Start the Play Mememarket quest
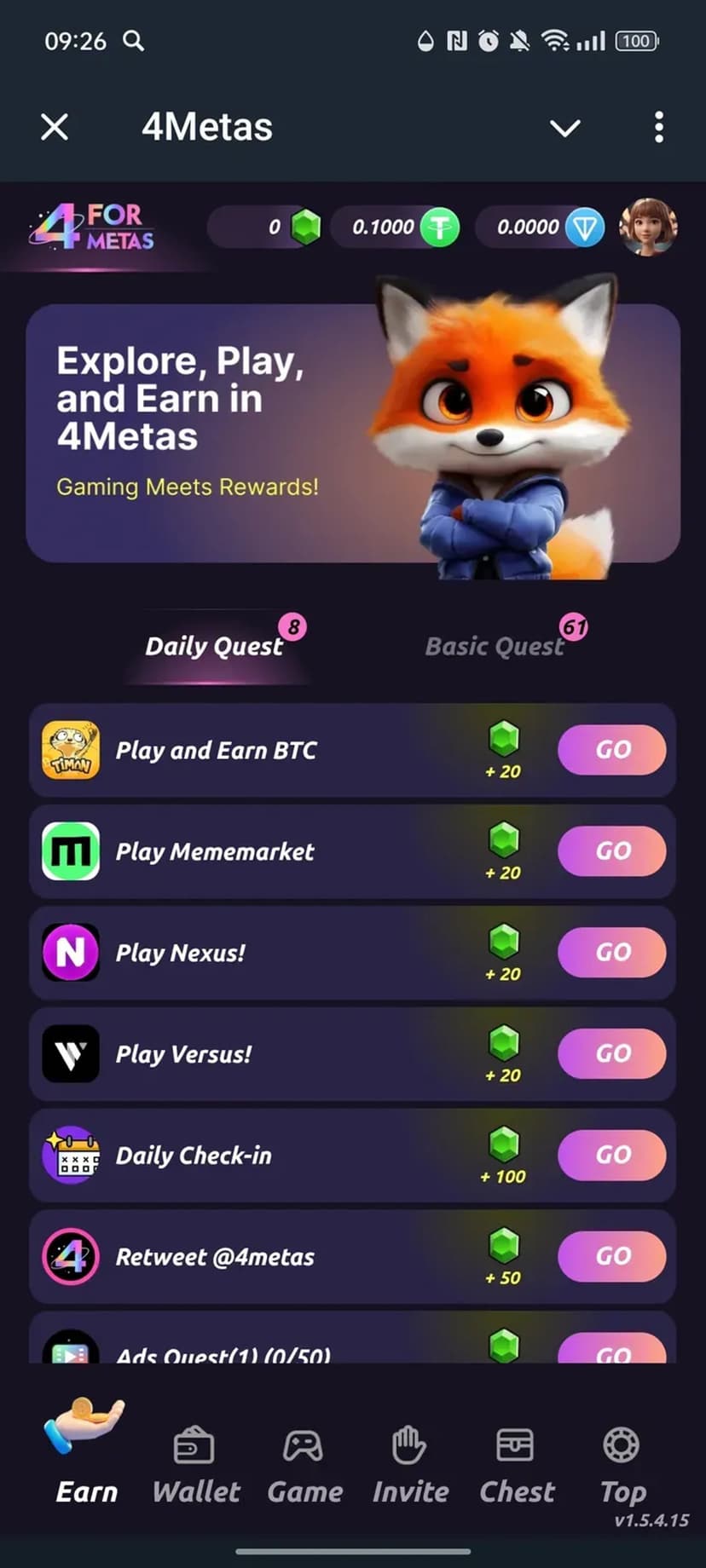 click(x=611, y=851)
